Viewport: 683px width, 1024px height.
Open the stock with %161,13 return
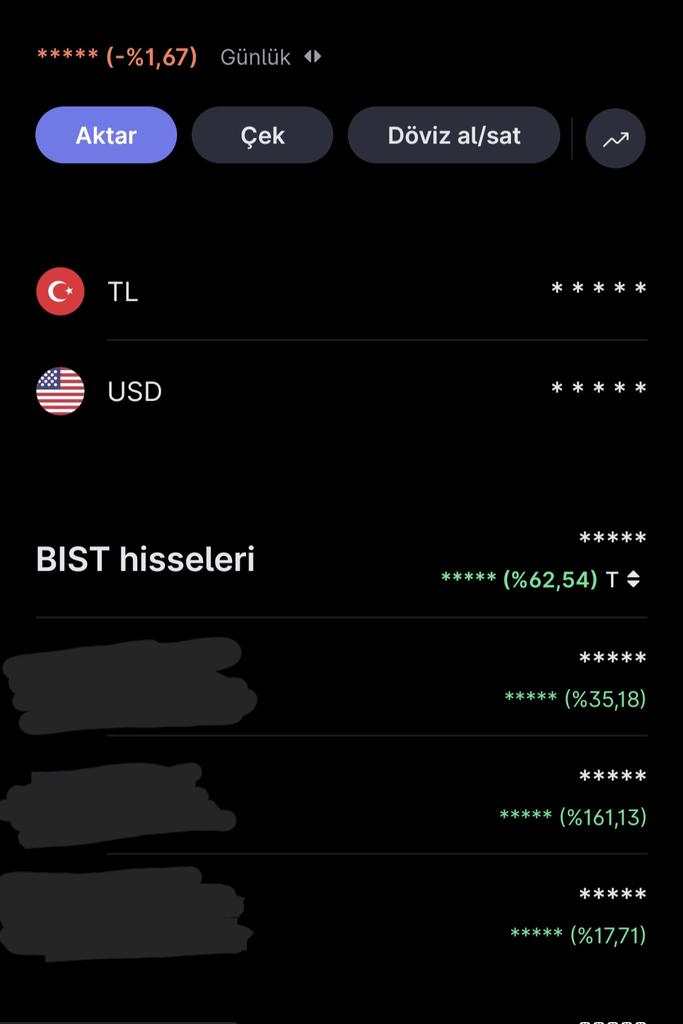(341, 796)
